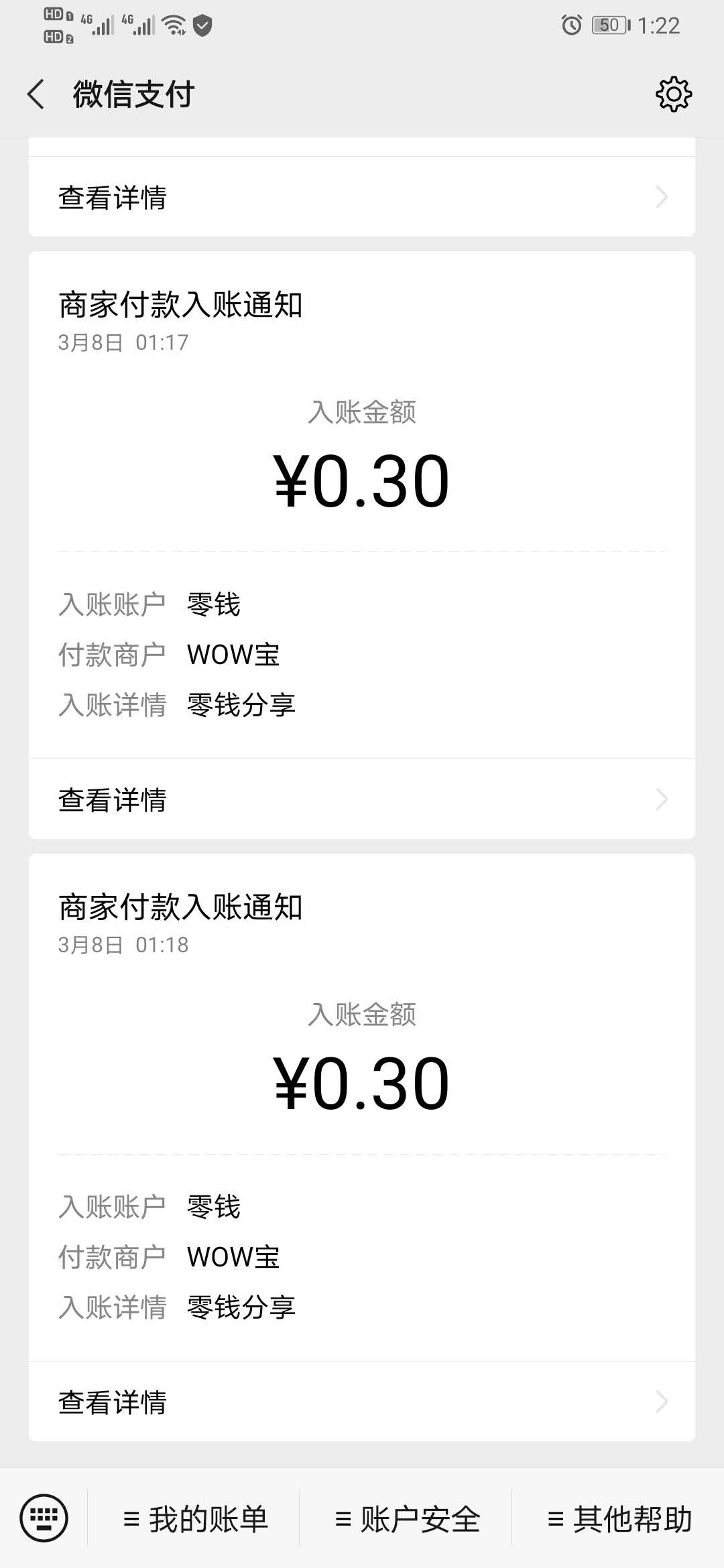Viewport: 724px width, 1568px height.
Task: Open the 我的账单 menu
Action: (196, 1519)
